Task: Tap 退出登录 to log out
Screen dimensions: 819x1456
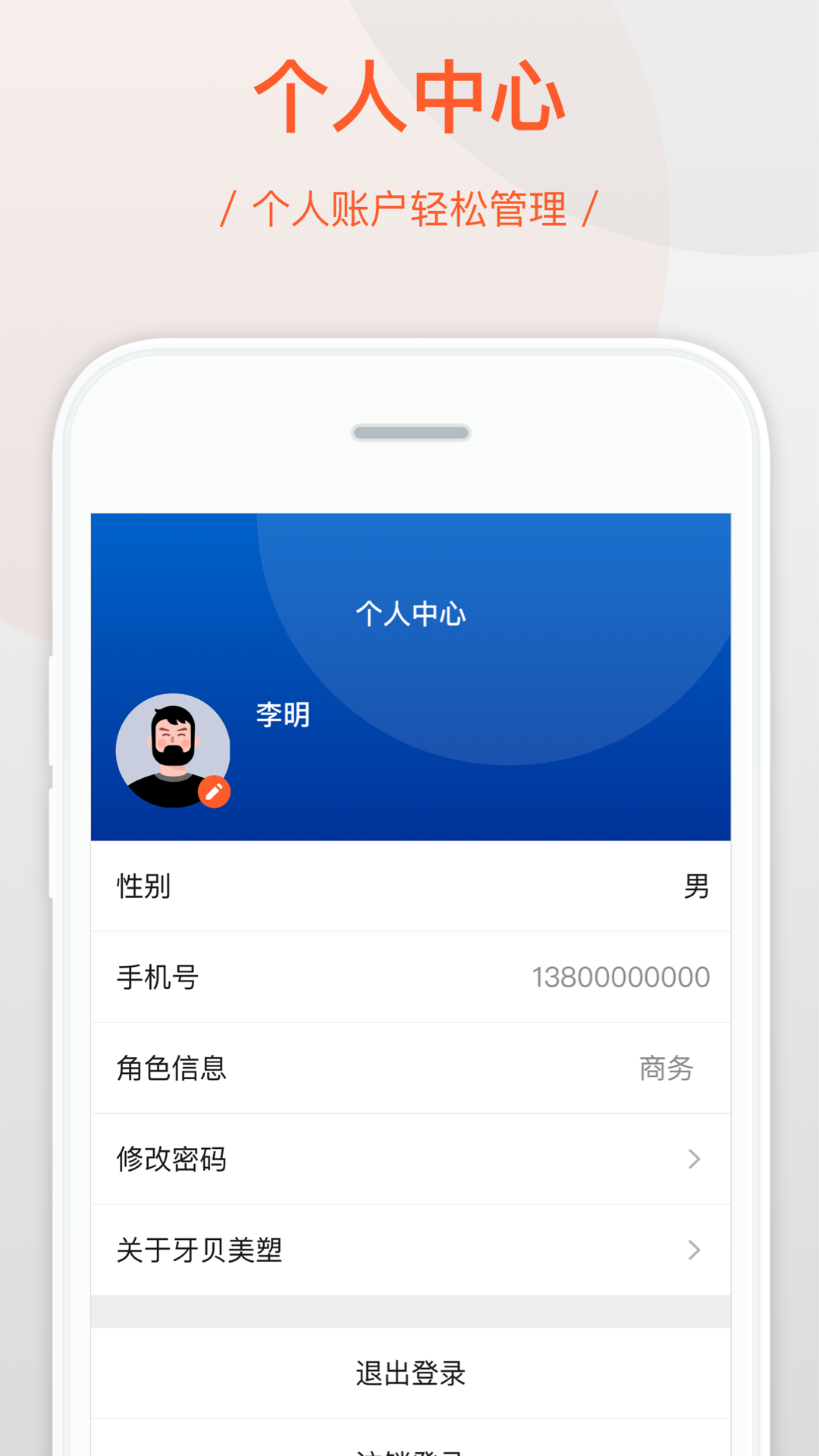Action: 409,1374
